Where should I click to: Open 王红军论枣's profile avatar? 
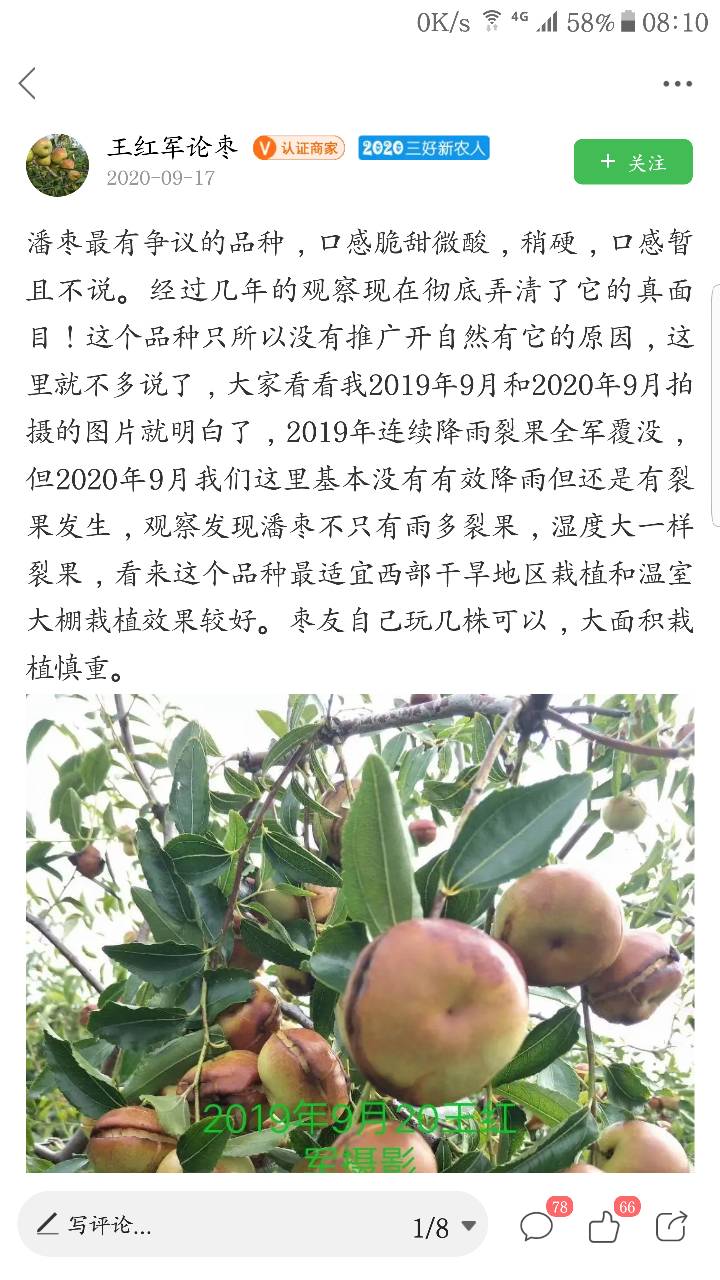(x=57, y=165)
